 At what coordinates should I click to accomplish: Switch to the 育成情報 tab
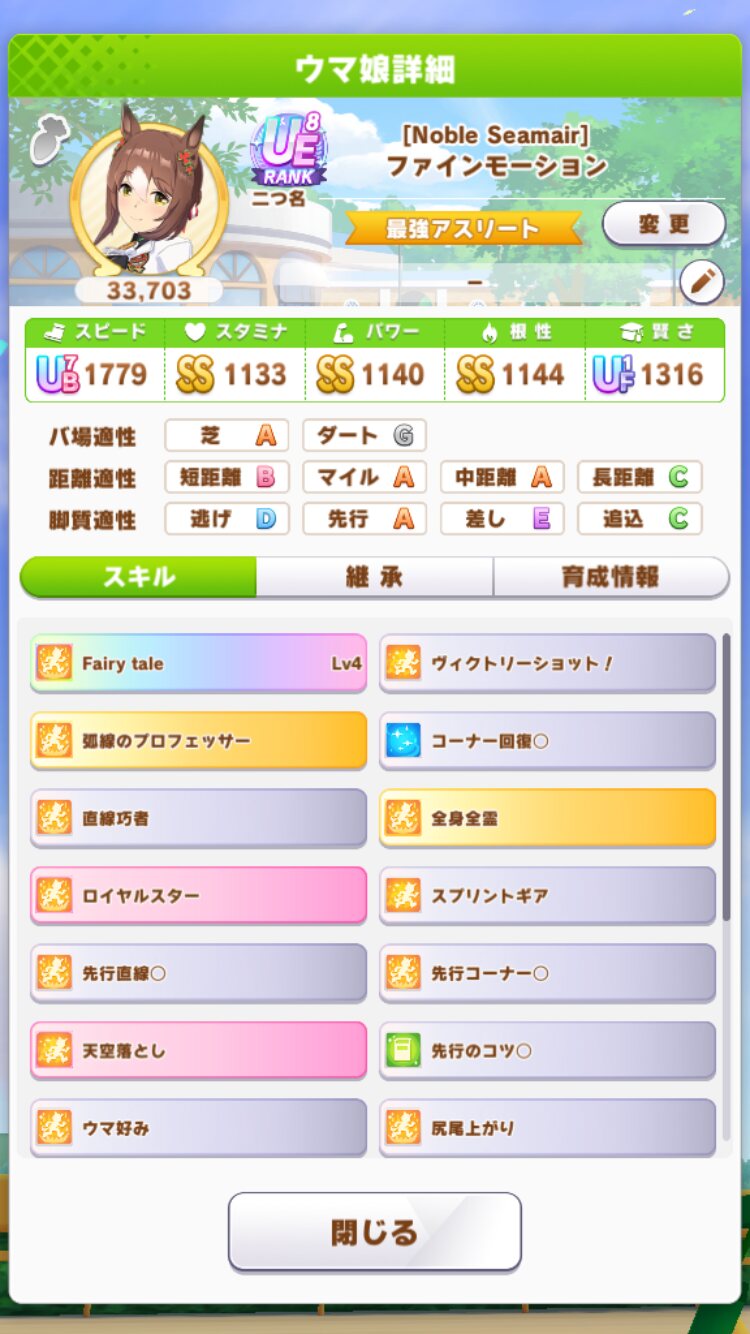[x=610, y=577]
